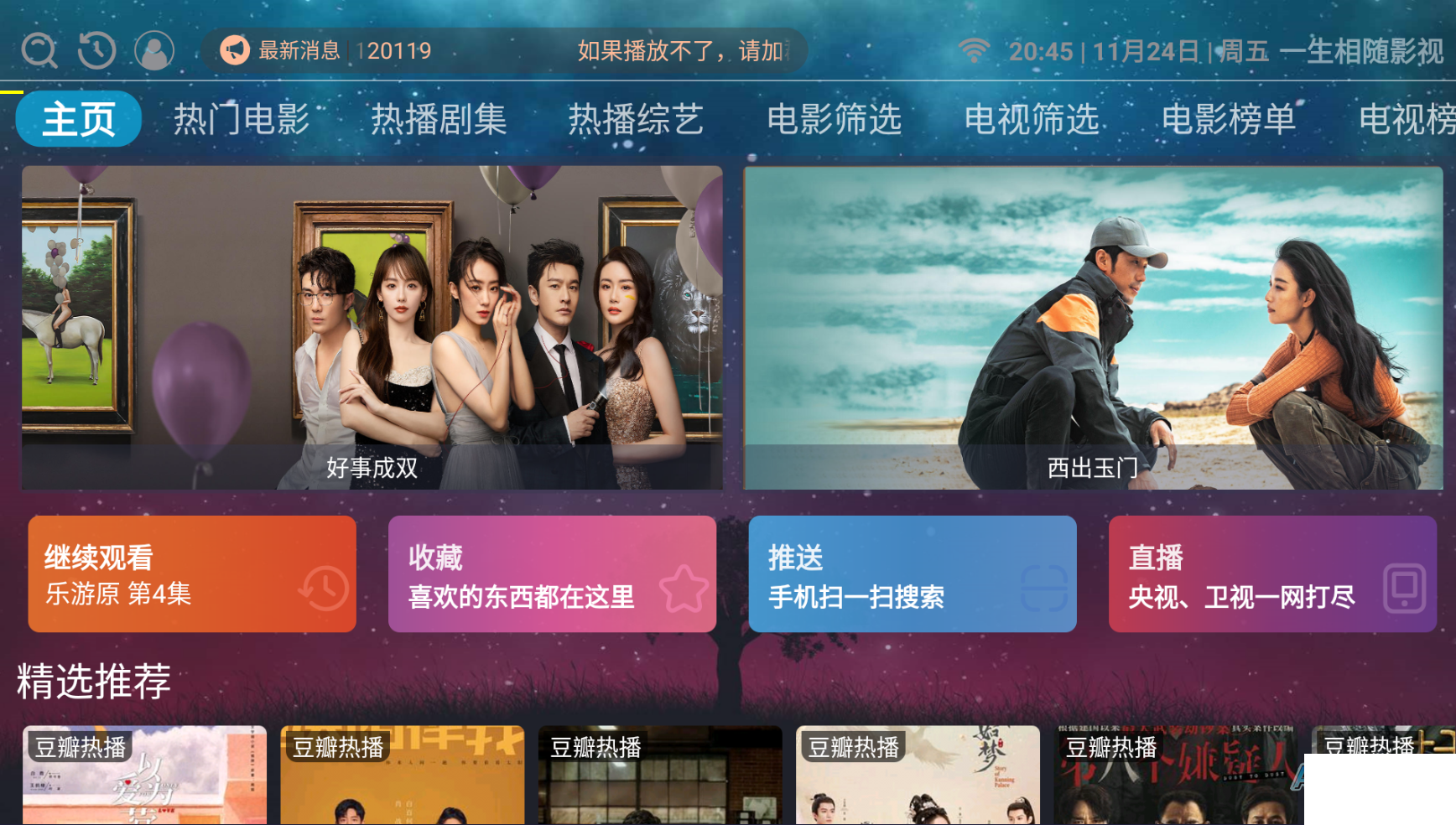The width and height of the screenshot is (1456, 825).
Task: Select the 主页 home tab
Action: click(79, 119)
